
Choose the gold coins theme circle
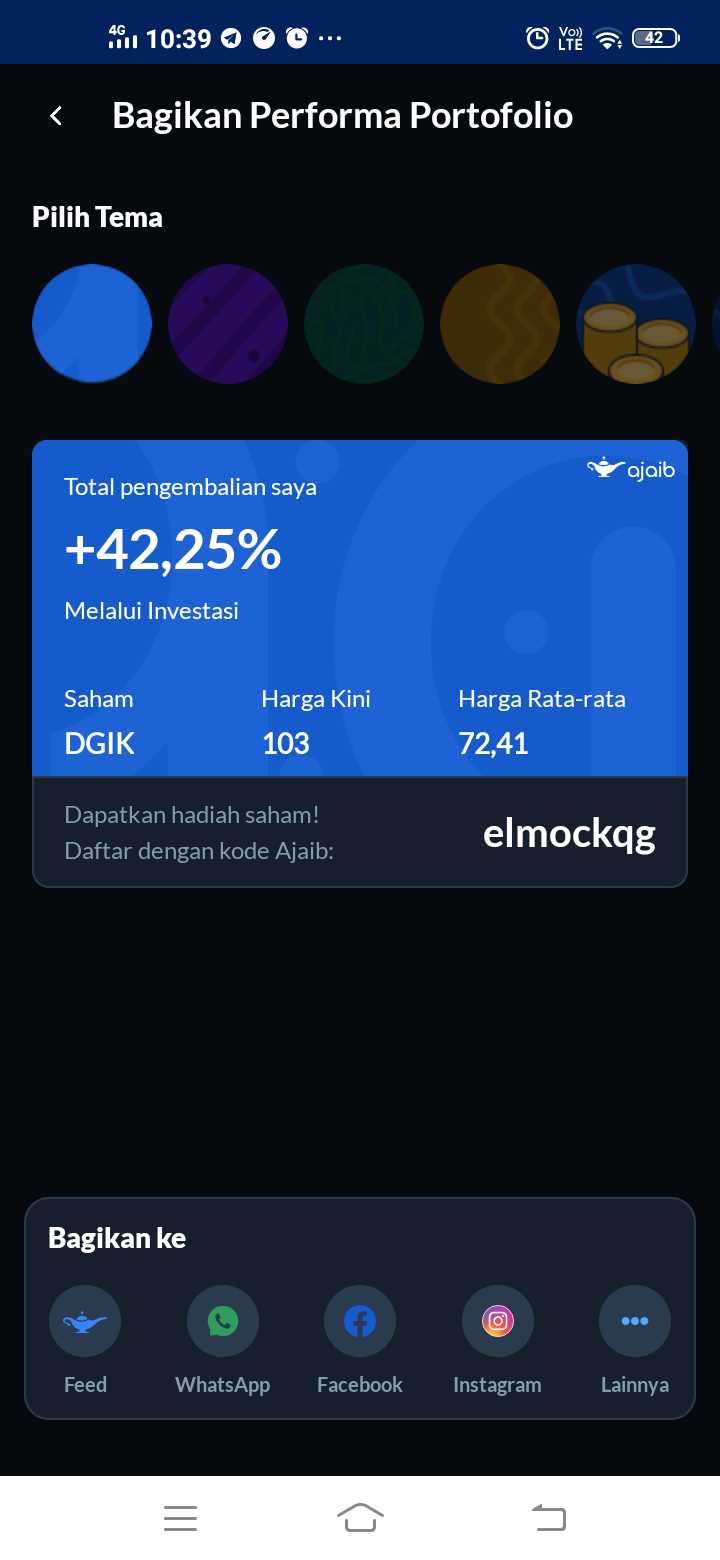(x=636, y=324)
